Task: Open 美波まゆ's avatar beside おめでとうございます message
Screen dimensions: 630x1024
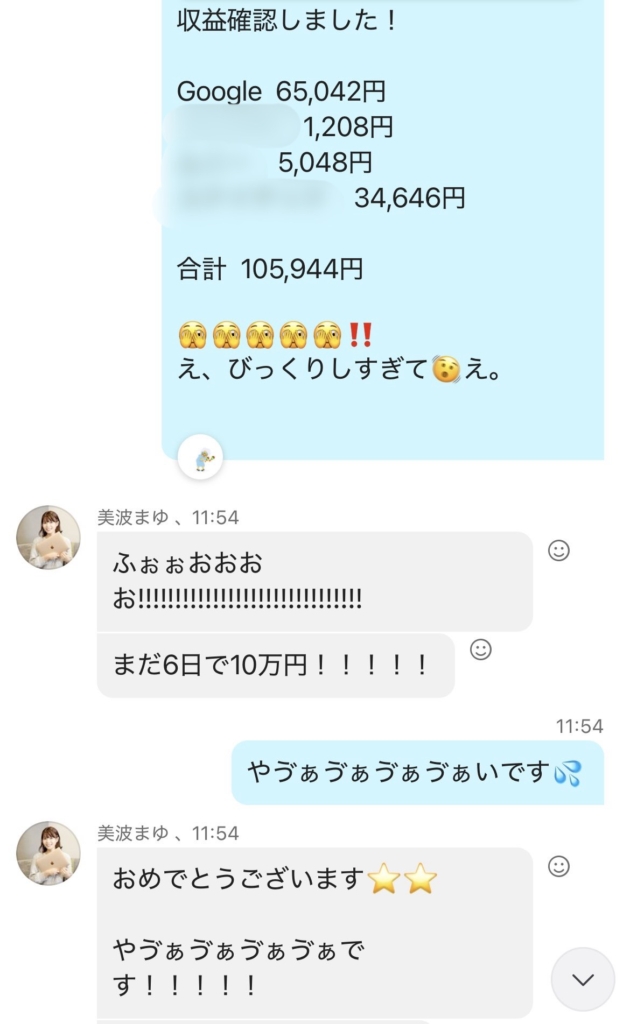Action: coord(48,853)
